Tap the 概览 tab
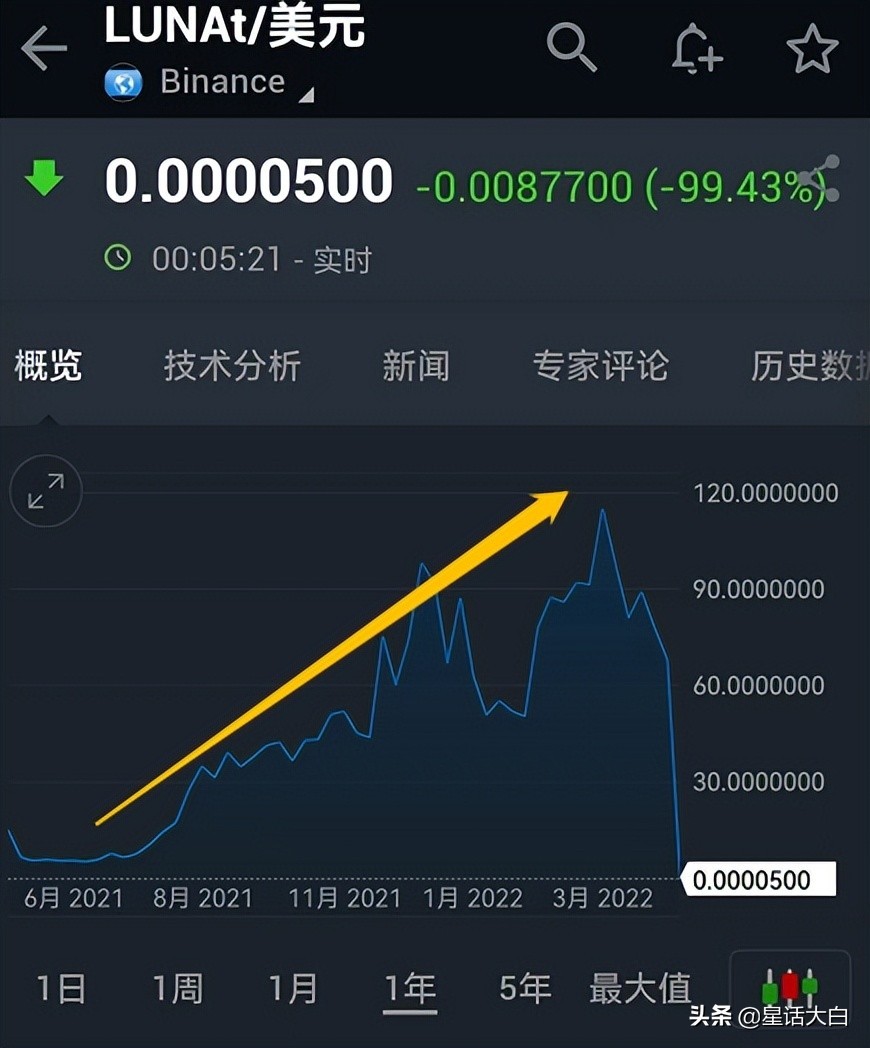Image resolution: width=870 pixels, height=1048 pixels. point(49,366)
